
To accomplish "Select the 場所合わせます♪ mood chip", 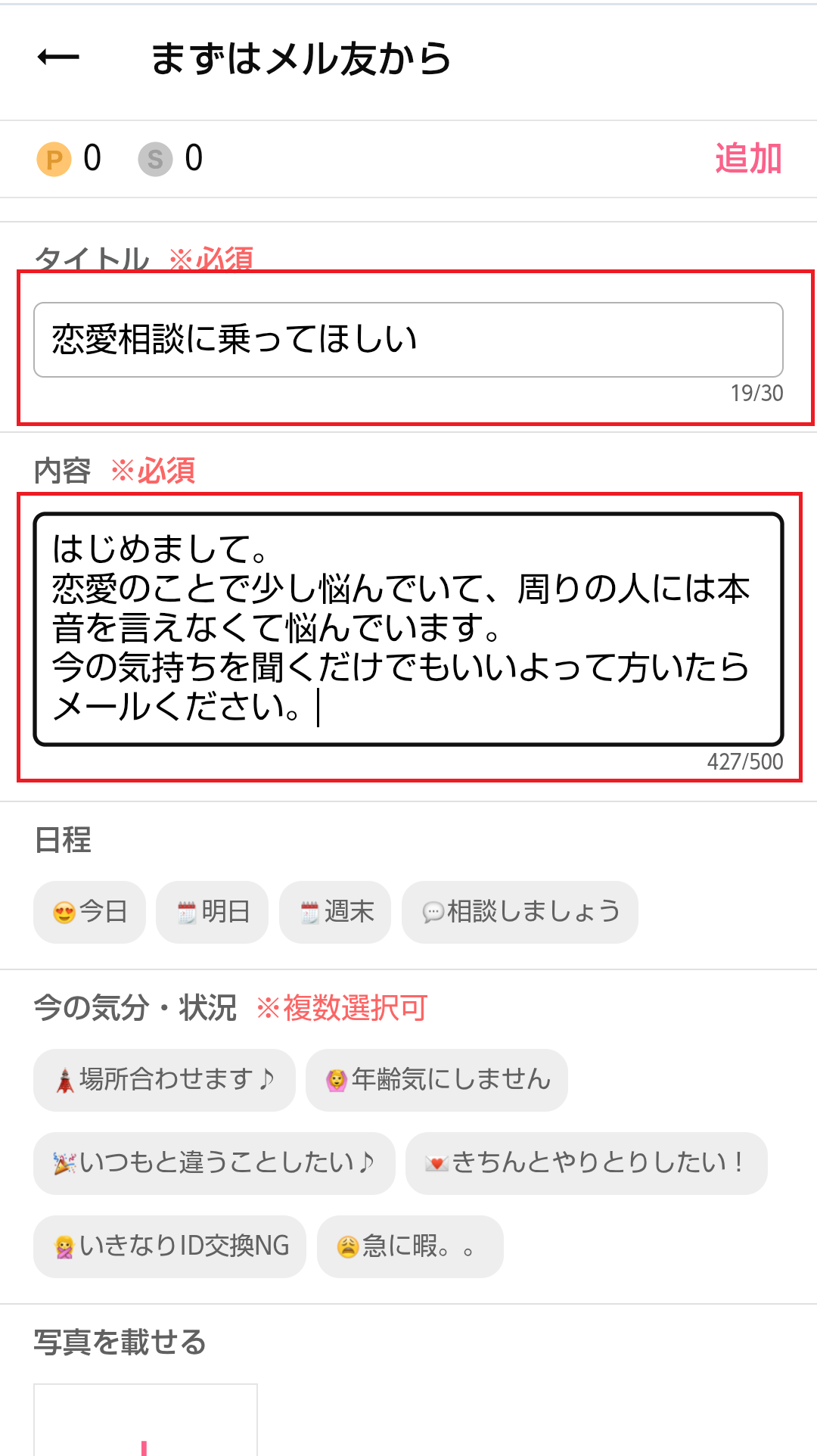I will tap(164, 1080).
